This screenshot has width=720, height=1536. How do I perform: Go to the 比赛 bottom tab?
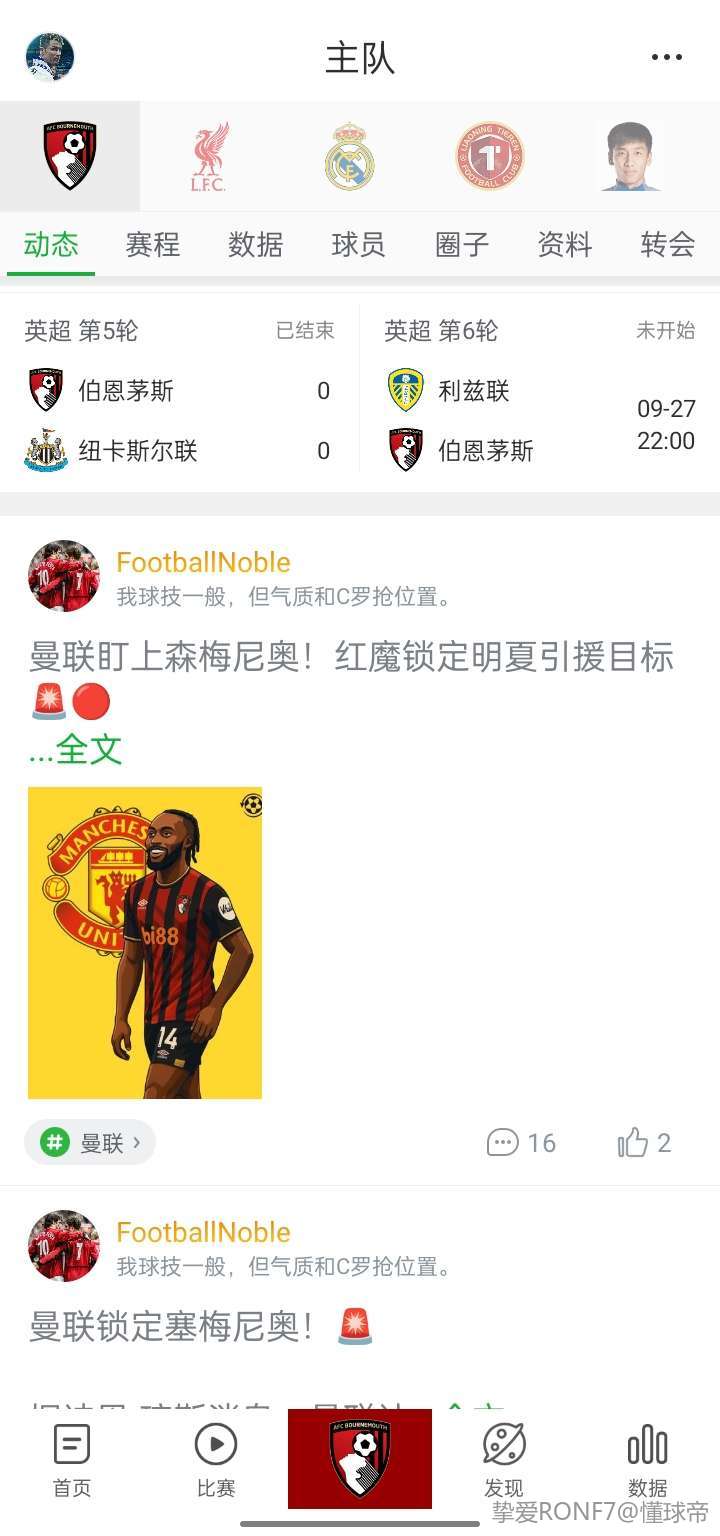pyautogui.click(x=216, y=1460)
